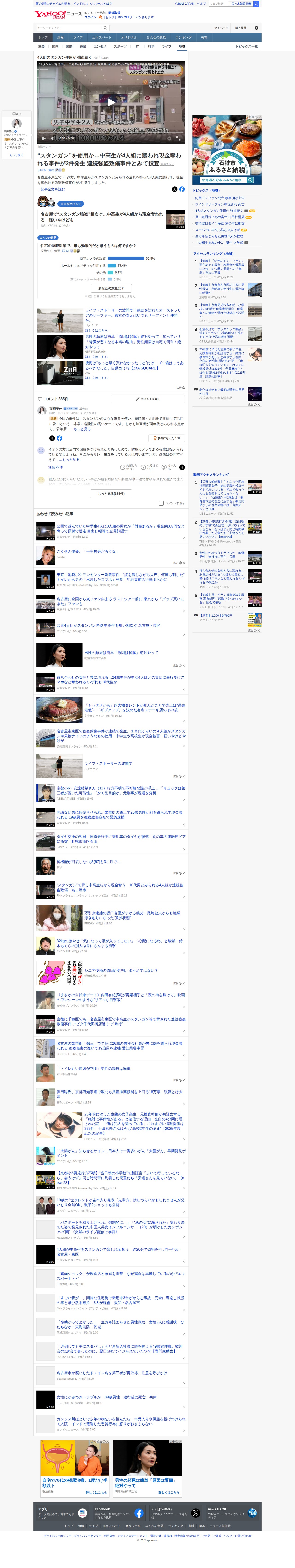Open the settings gear icon
The height and width of the screenshot is (1568, 295).
click(x=256, y=28)
